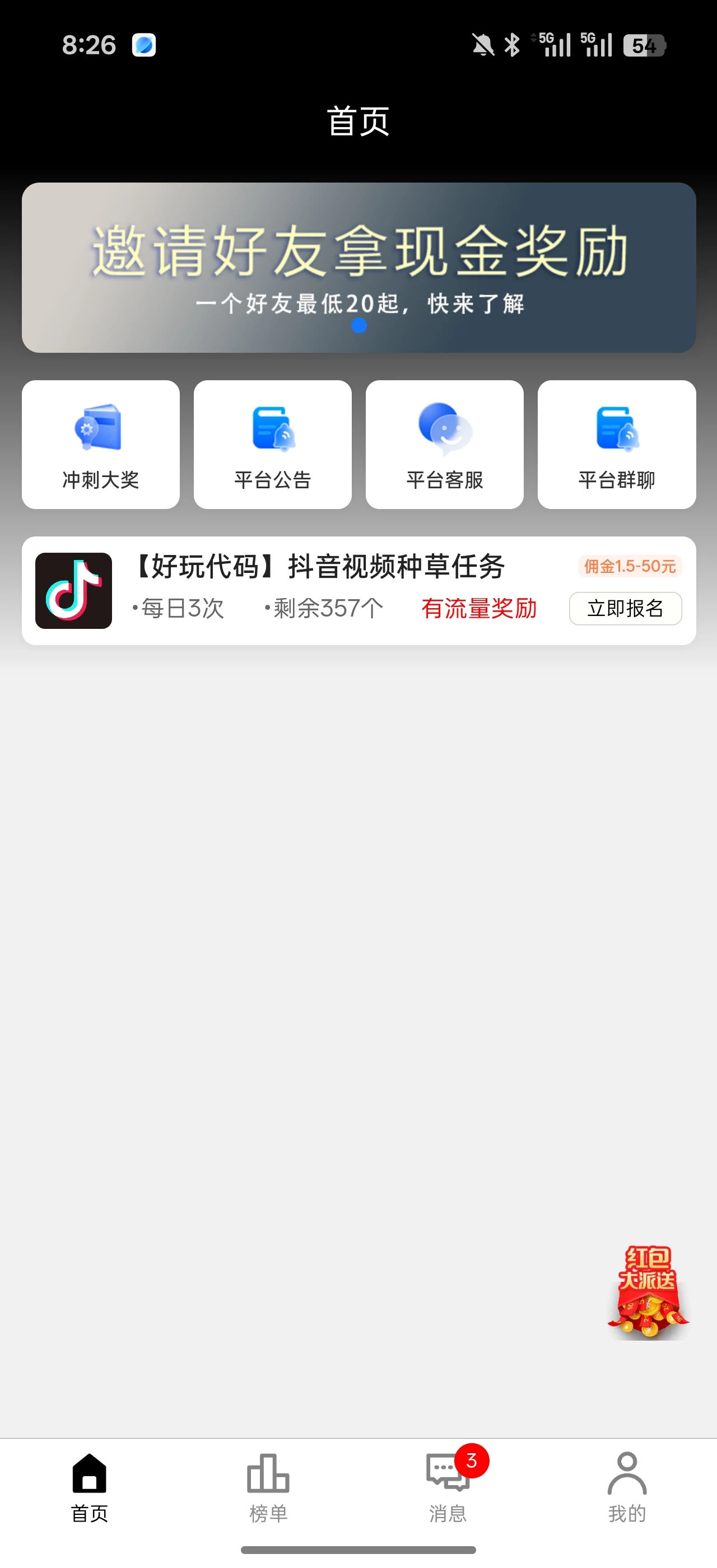Screen dimensions: 717x1568
Task: Open 冲刺大奖 shortcut icon
Action: click(100, 430)
